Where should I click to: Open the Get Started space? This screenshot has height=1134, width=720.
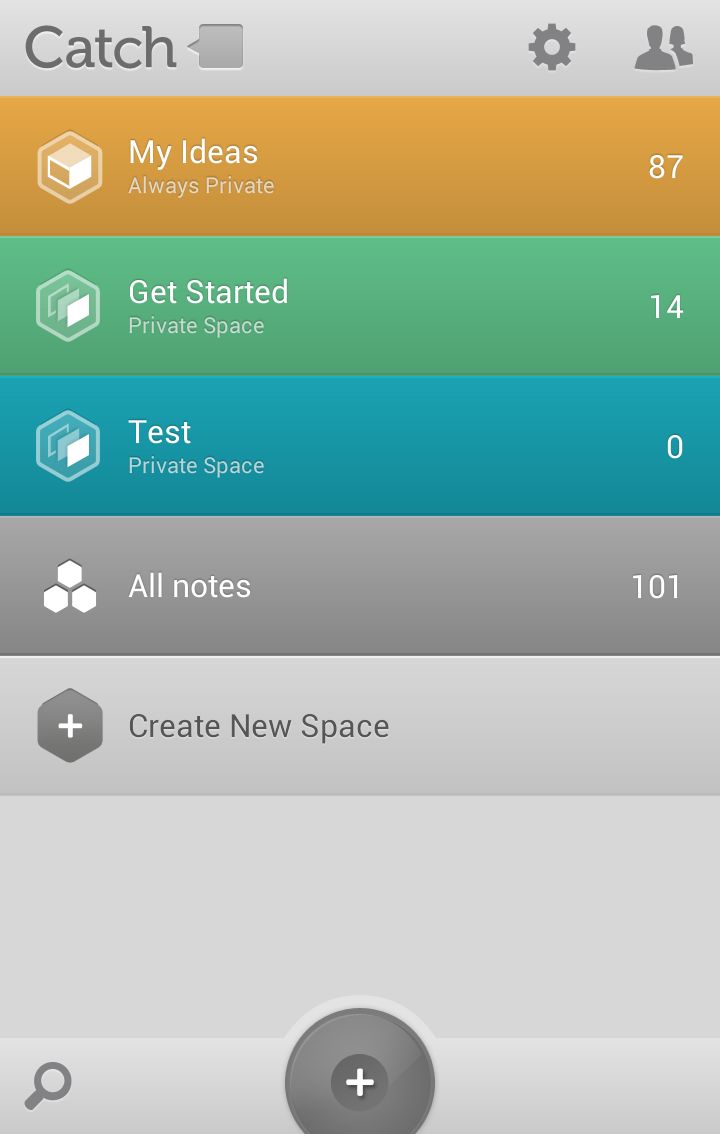tap(360, 306)
